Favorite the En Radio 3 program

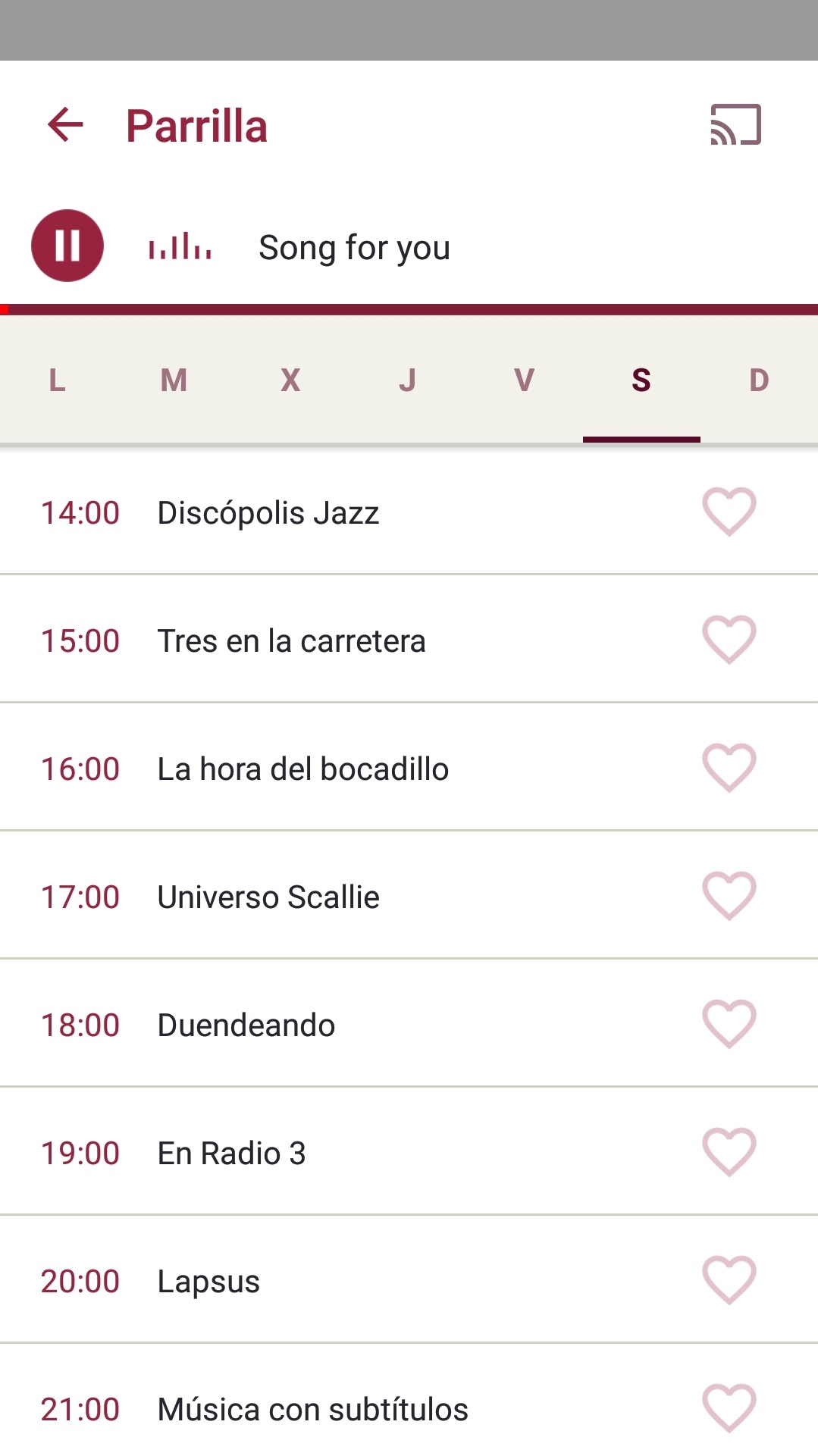[729, 1152]
